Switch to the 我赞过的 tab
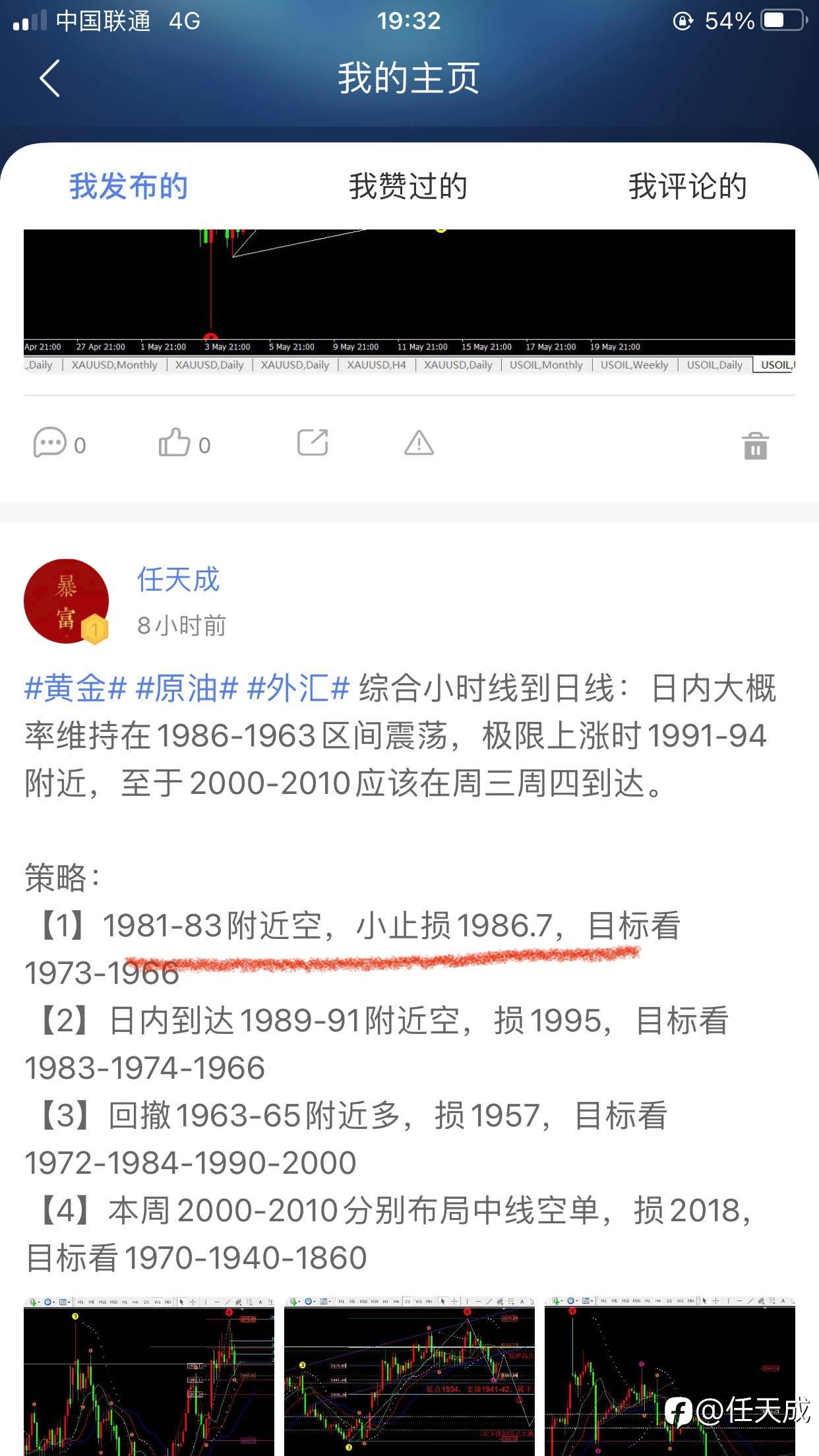Viewport: 819px width, 1456px height. coord(408,187)
